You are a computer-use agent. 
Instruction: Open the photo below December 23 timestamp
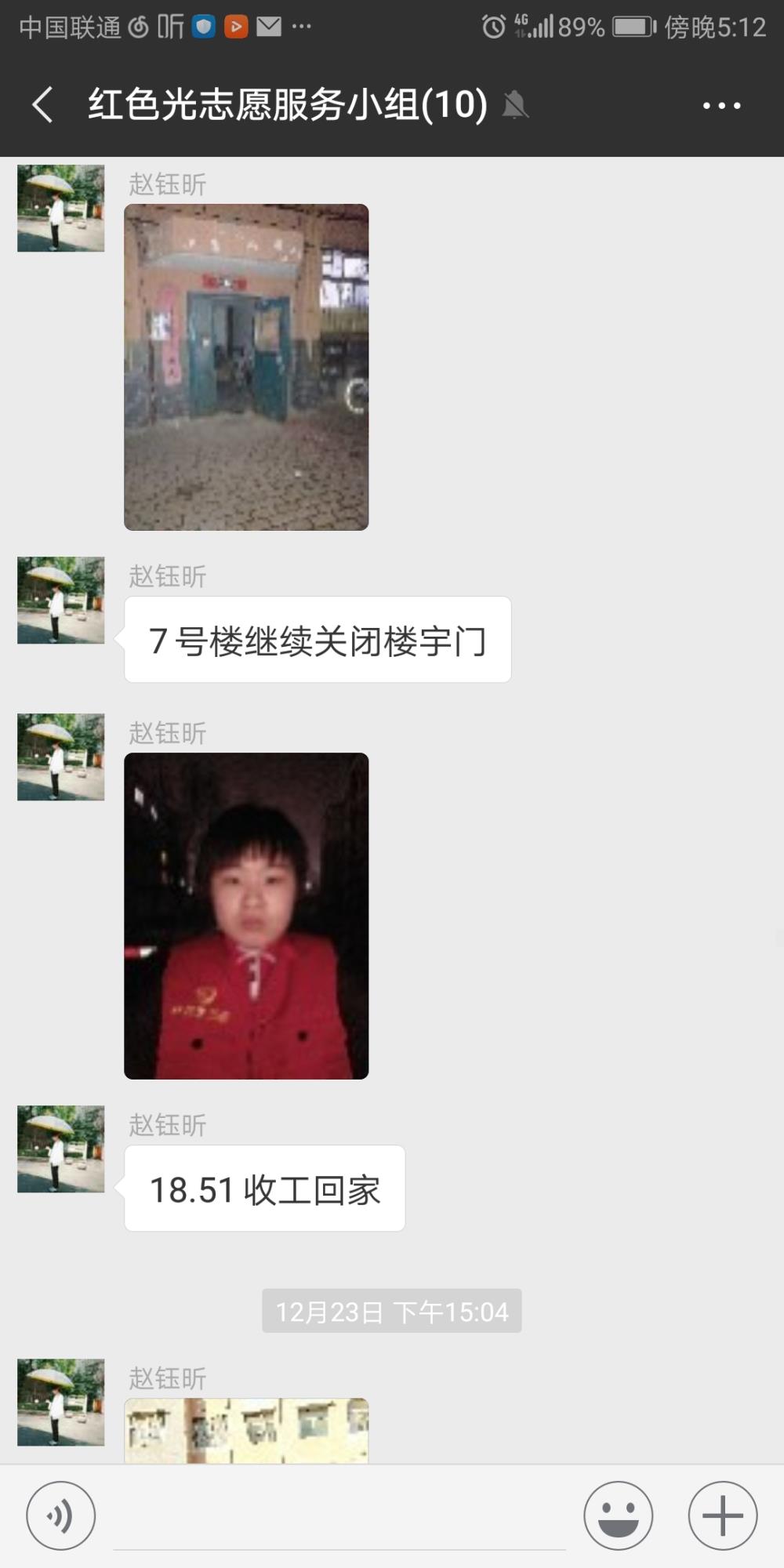[246, 1430]
